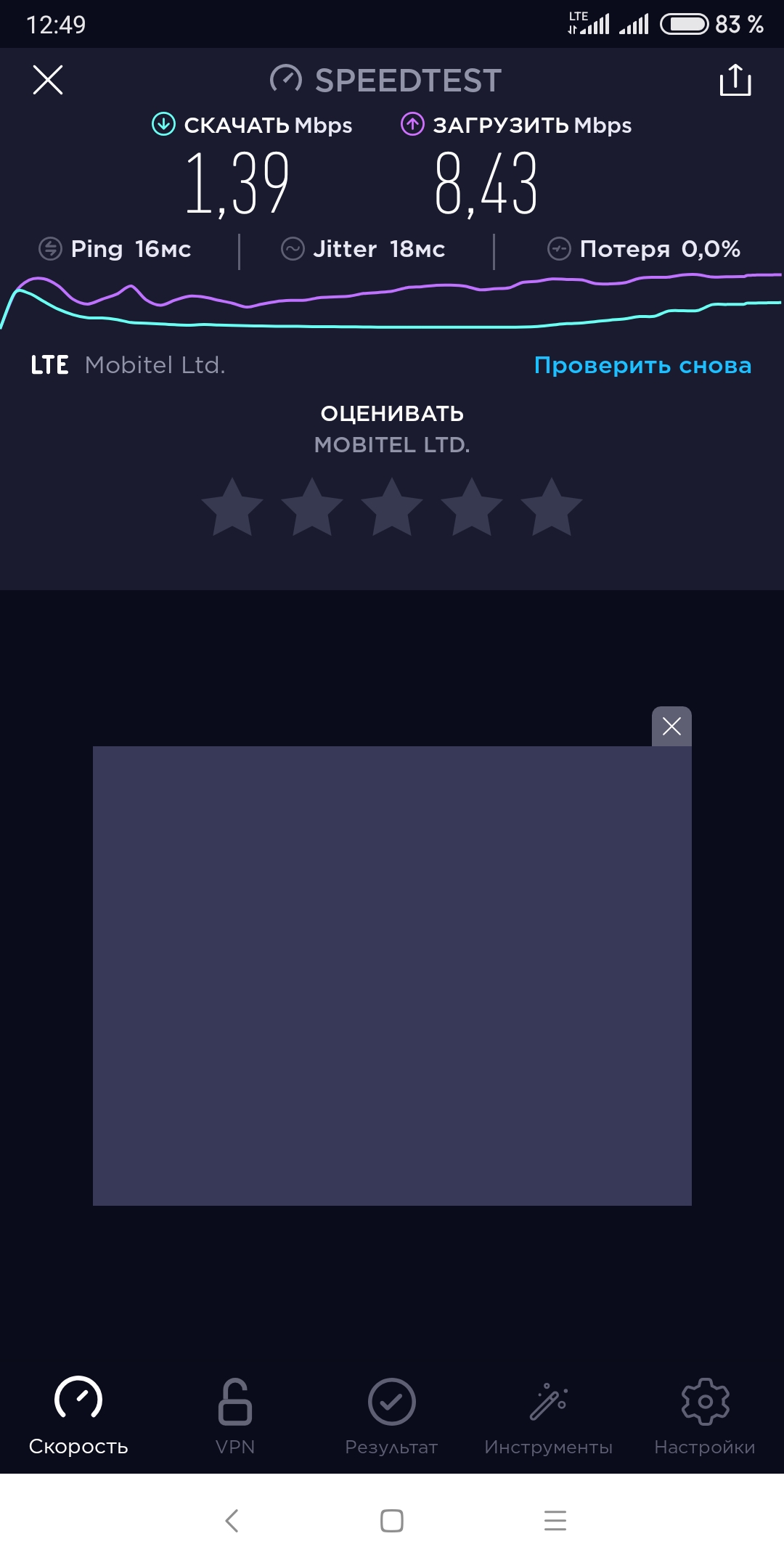This screenshot has width=784, height=1568.
Task: Go back with the system back button
Action: click(232, 1520)
